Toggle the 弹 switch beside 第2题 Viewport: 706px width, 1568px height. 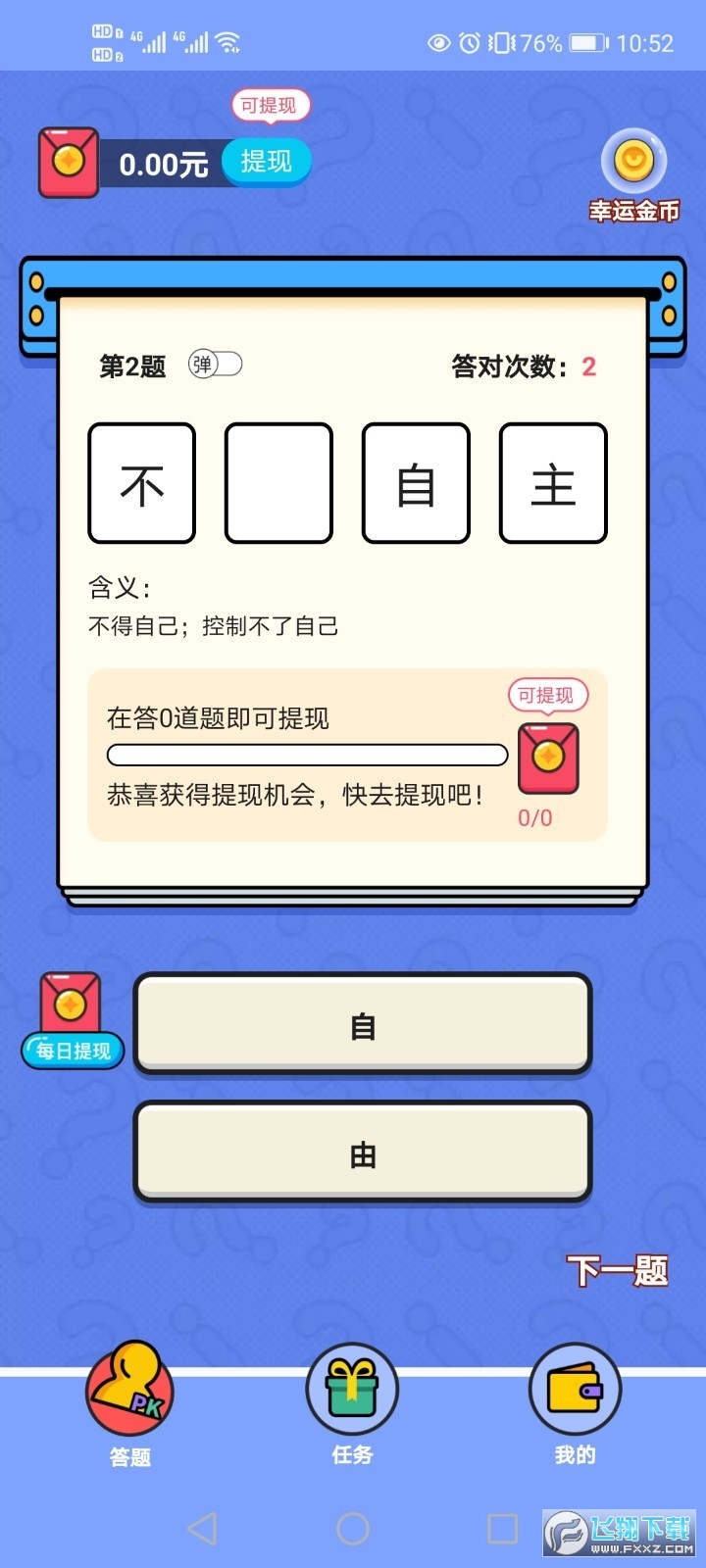(x=216, y=365)
